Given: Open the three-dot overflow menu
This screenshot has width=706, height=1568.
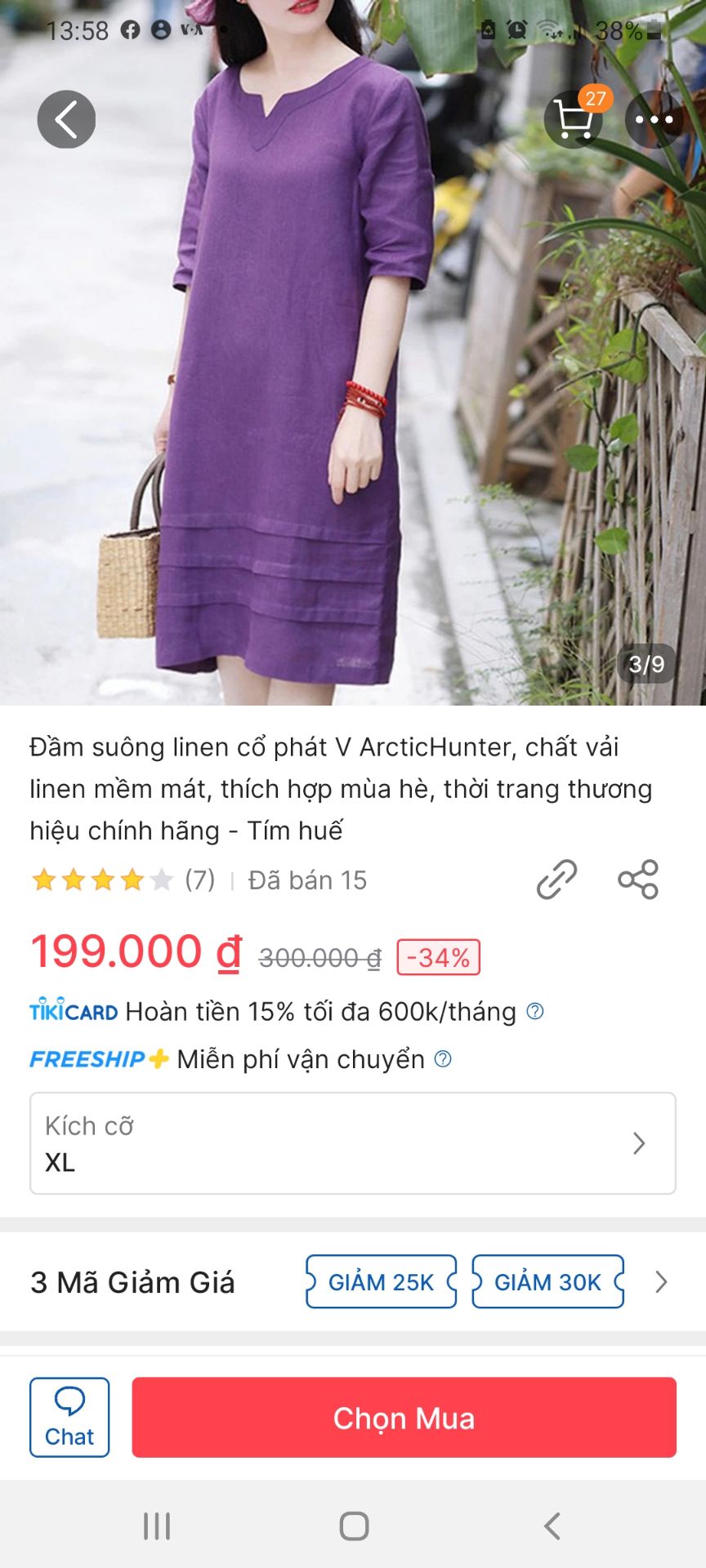Looking at the screenshot, I should (x=654, y=120).
